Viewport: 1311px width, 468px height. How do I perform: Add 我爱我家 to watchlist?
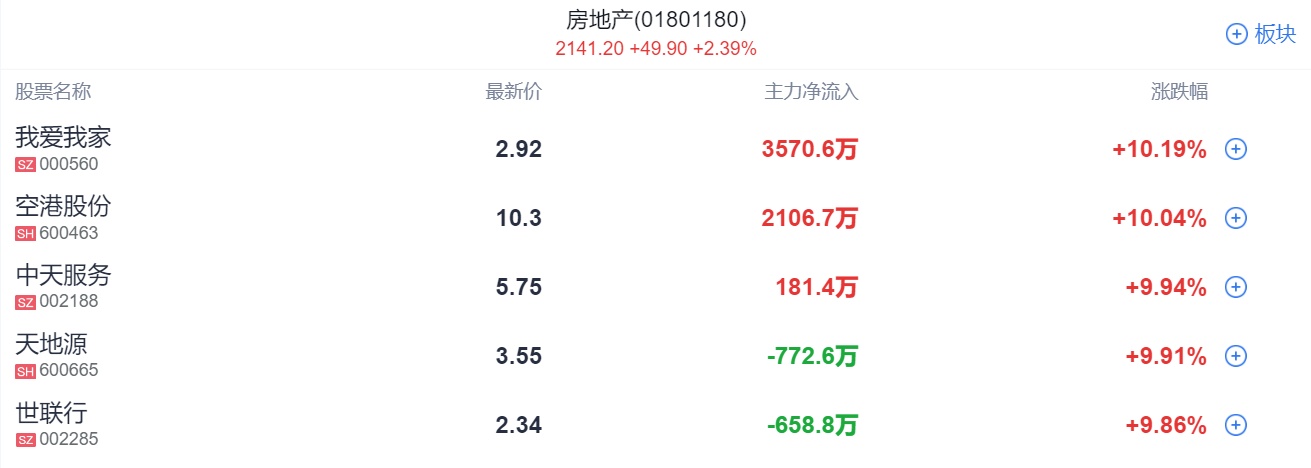(1236, 150)
